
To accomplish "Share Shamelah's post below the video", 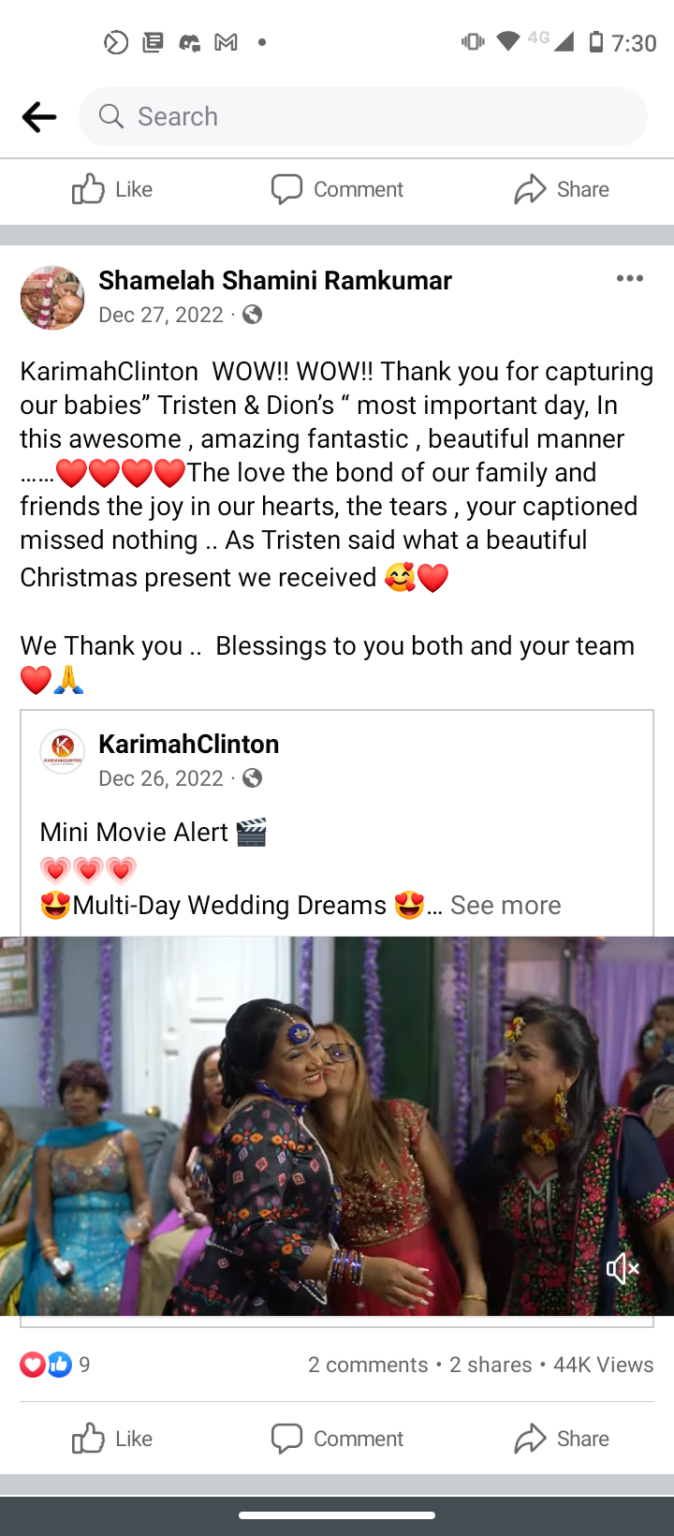I will tap(561, 1438).
